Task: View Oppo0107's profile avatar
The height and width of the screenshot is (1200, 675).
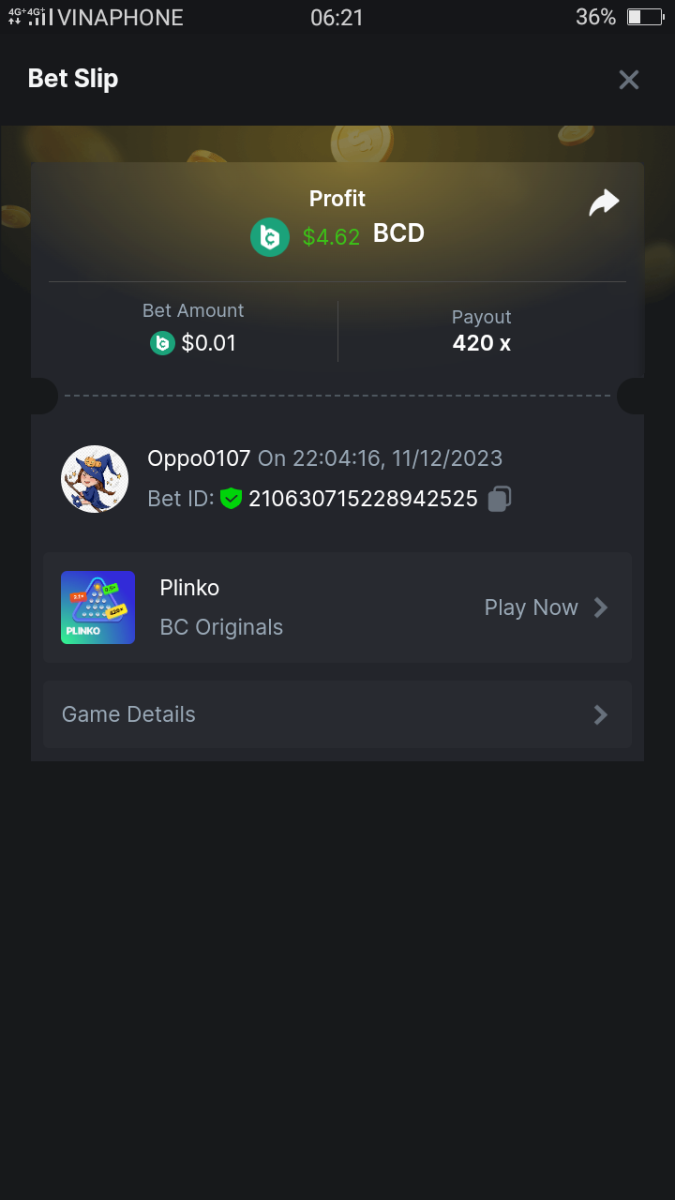Action: click(x=95, y=479)
